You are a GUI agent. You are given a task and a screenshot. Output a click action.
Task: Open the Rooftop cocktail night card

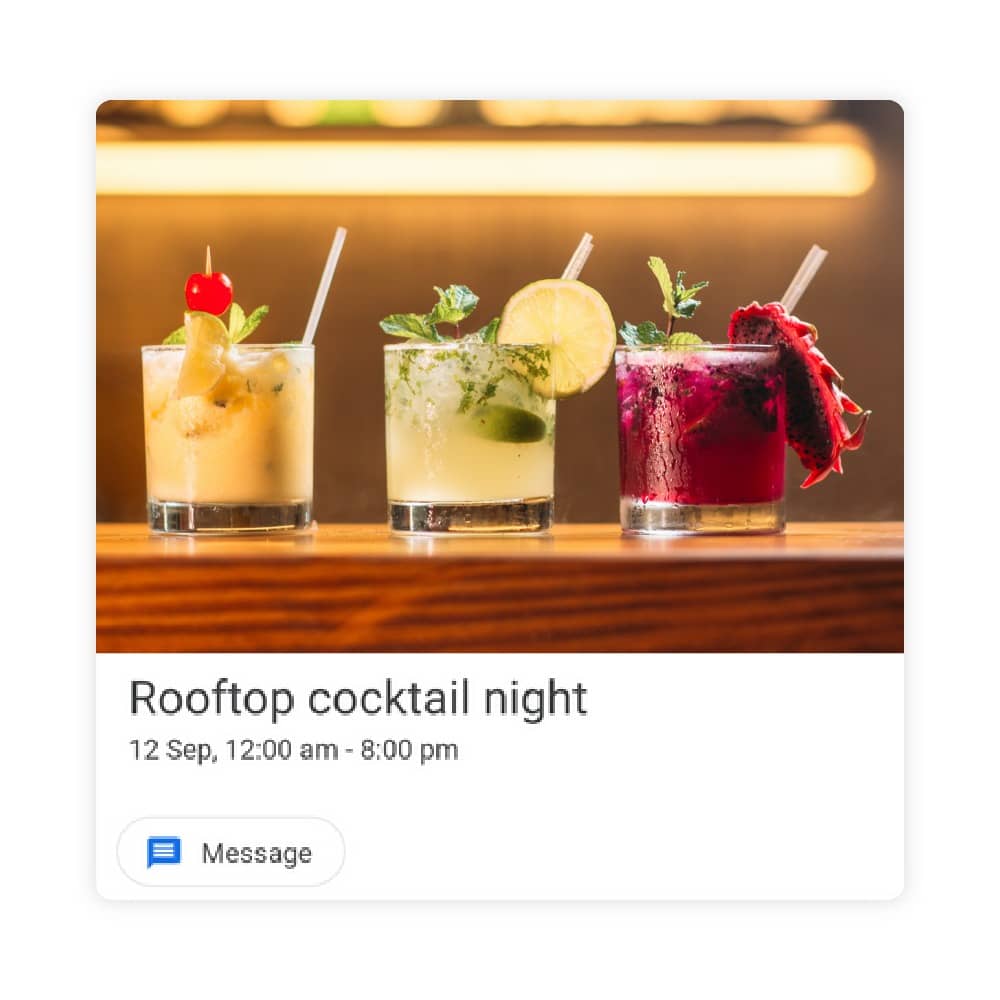tap(358, 698)
